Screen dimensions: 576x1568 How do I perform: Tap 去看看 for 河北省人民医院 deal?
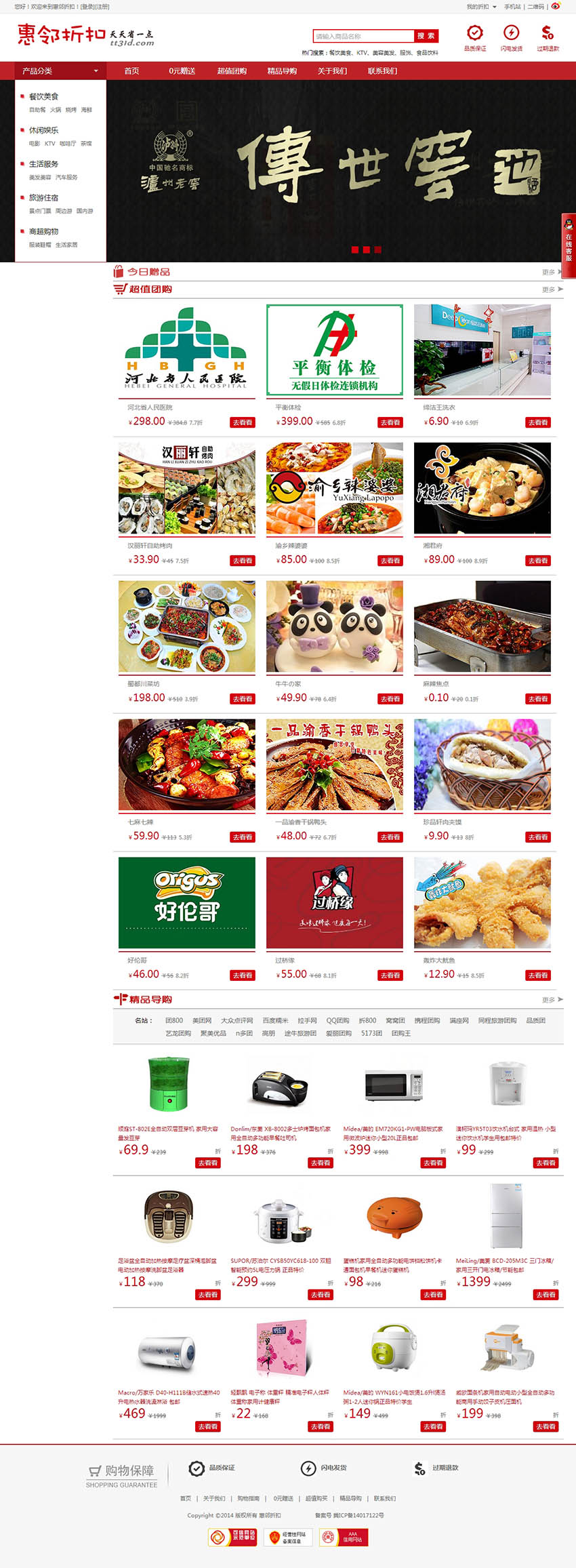(x=243, y=422)
